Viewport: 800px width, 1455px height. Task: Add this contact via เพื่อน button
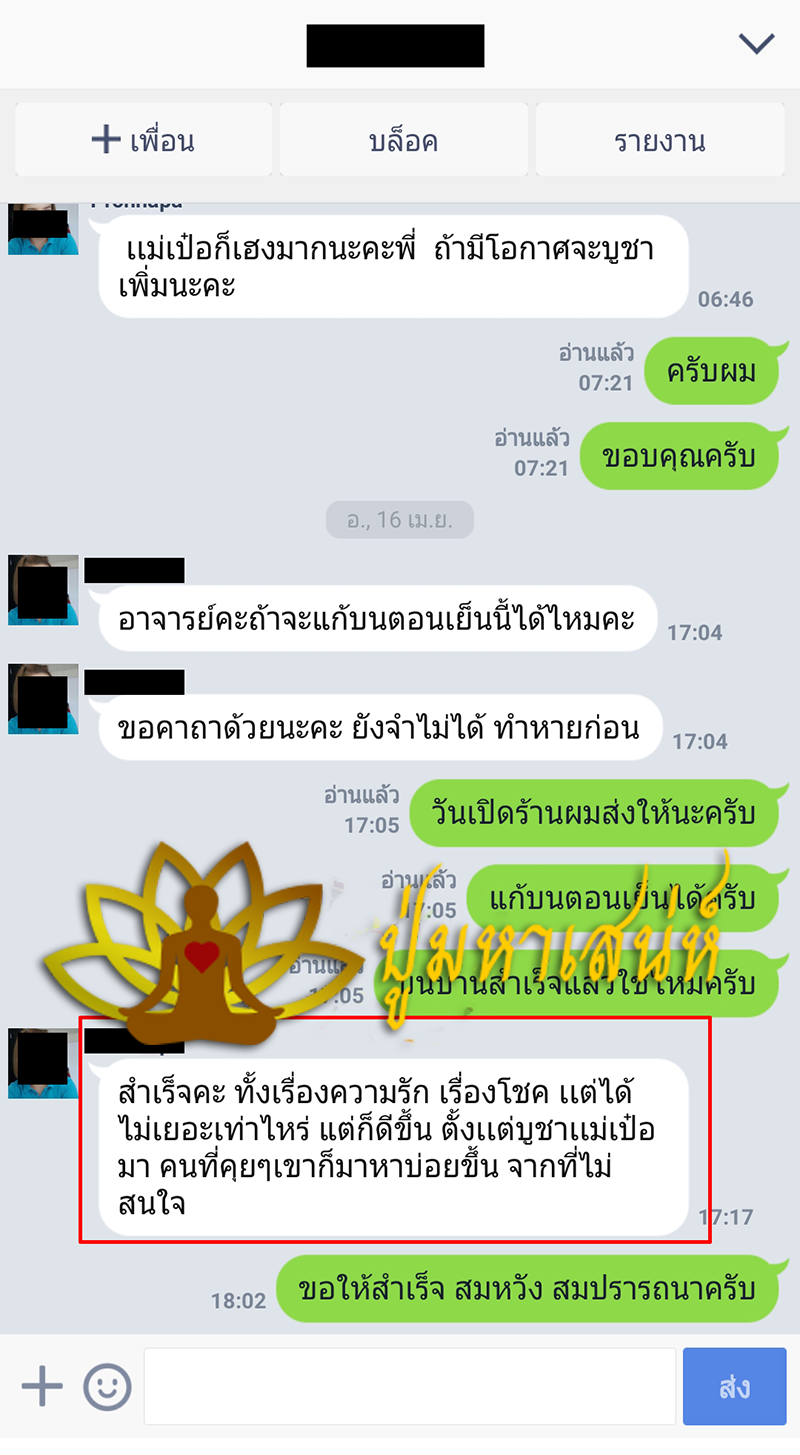pyautogui.click(x=143, y=140)
